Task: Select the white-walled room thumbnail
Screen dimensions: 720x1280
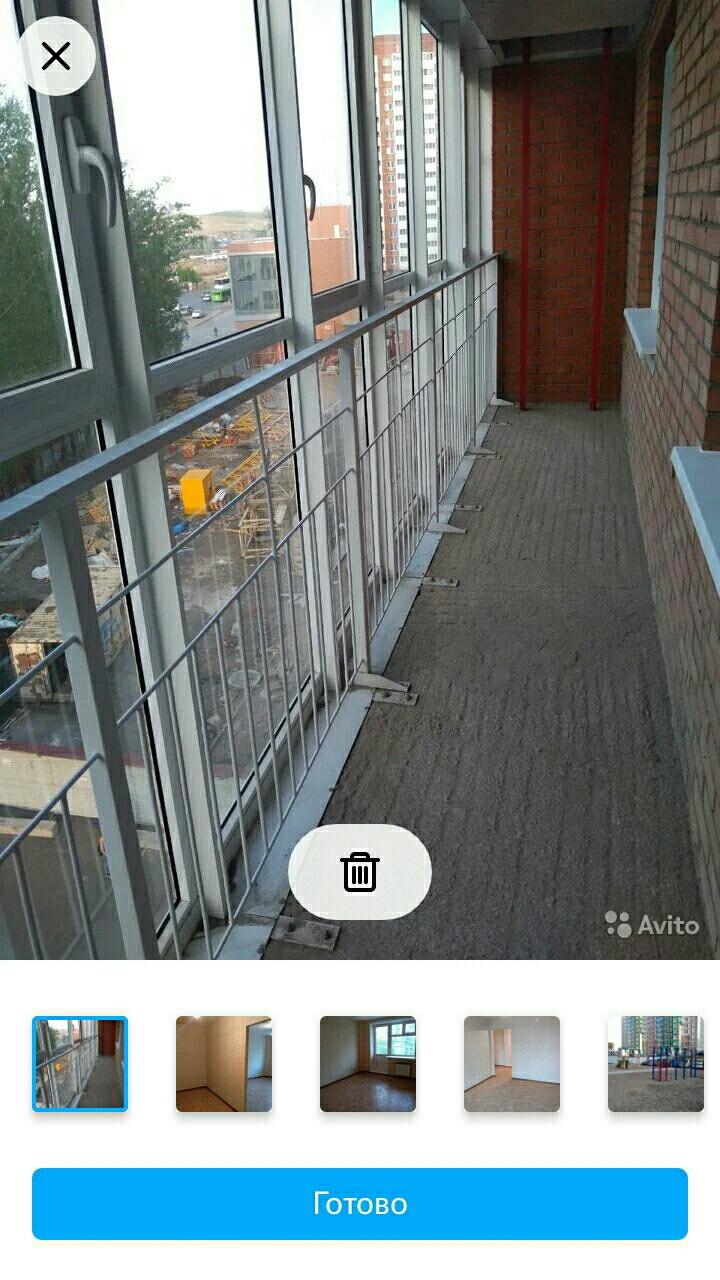Action: coord(512,1064)
